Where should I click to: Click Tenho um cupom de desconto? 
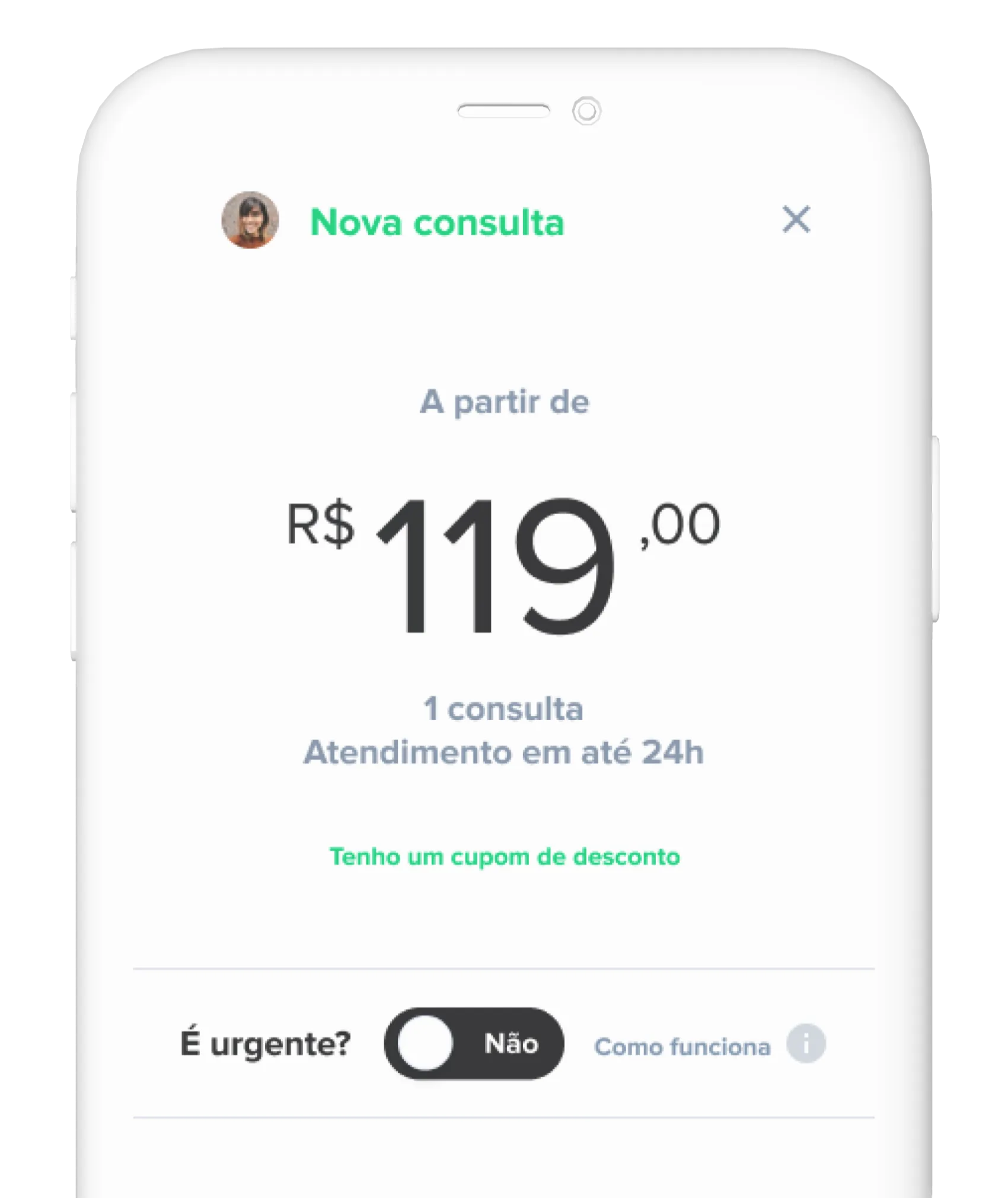[504, 856]
